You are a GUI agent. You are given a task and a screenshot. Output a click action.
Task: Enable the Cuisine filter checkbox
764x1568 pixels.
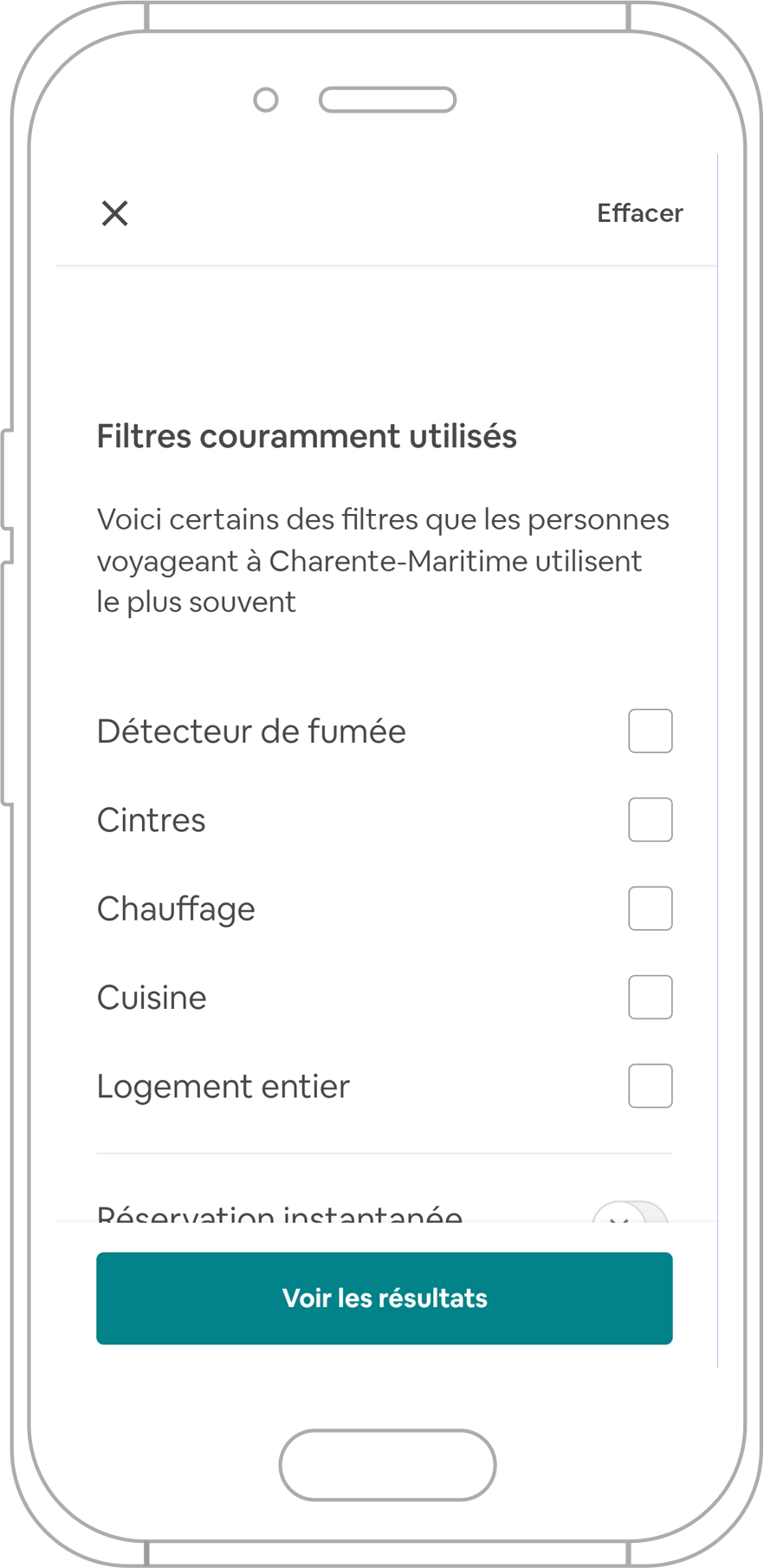[651, 997]
